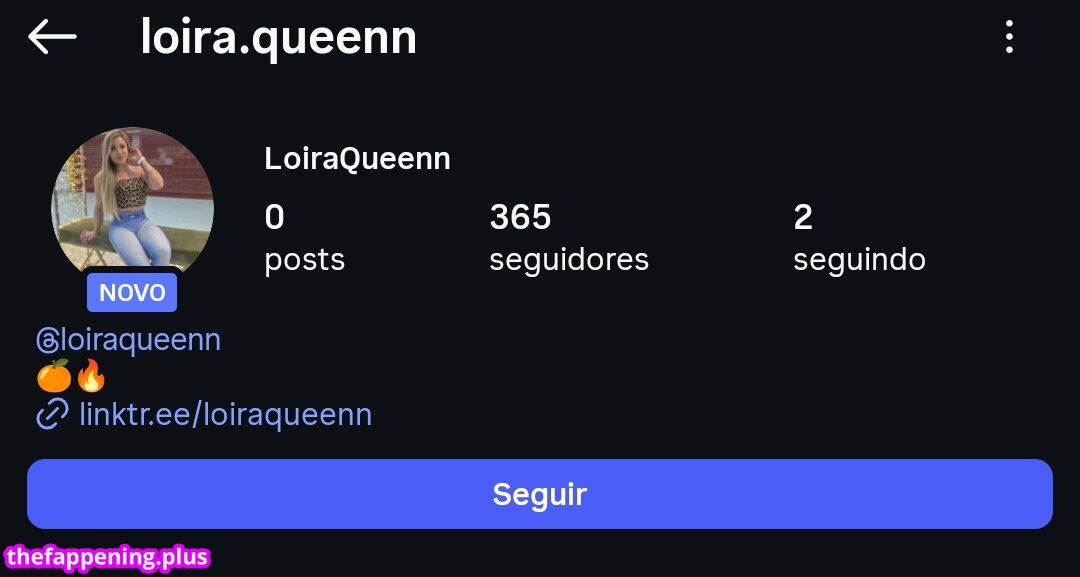Screen dimensions: 1080x577
Task: Follow the account with Seguir
Action: 539,494
